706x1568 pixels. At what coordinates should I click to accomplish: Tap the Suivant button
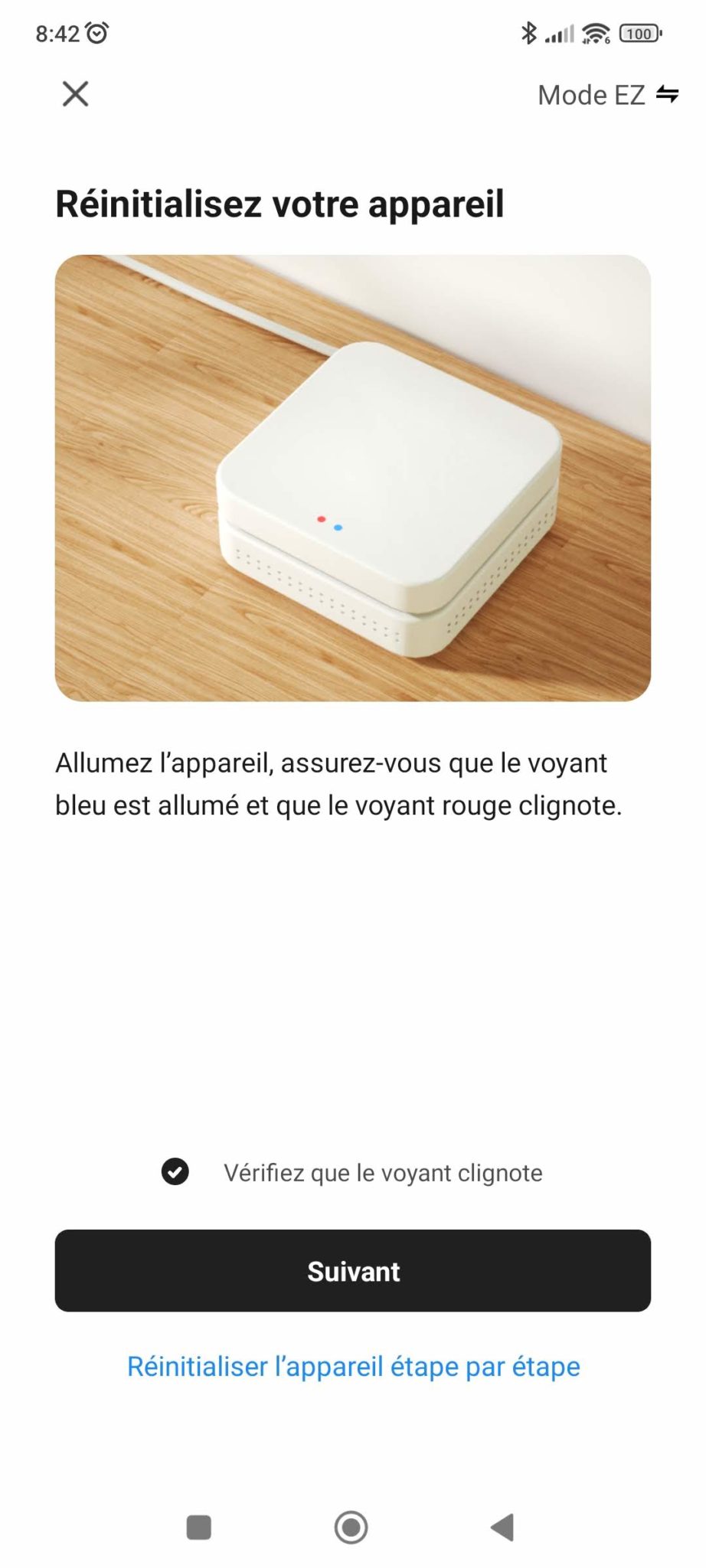click(x=353, y=1271)
